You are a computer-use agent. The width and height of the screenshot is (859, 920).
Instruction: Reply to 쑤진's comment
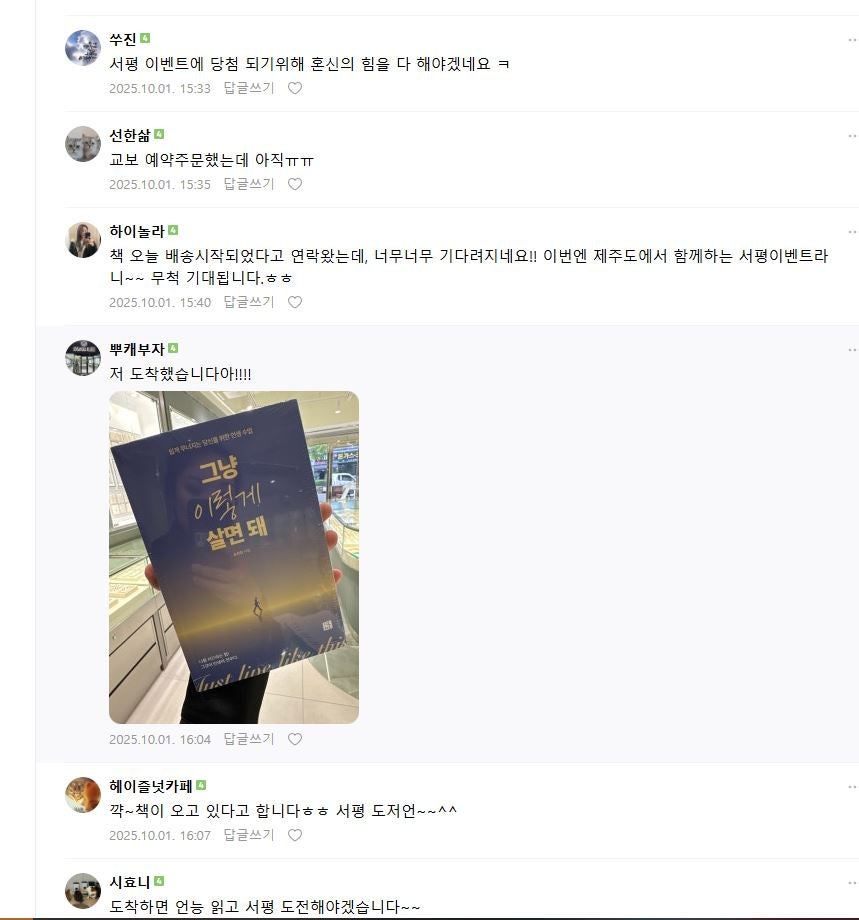[248, 88]
